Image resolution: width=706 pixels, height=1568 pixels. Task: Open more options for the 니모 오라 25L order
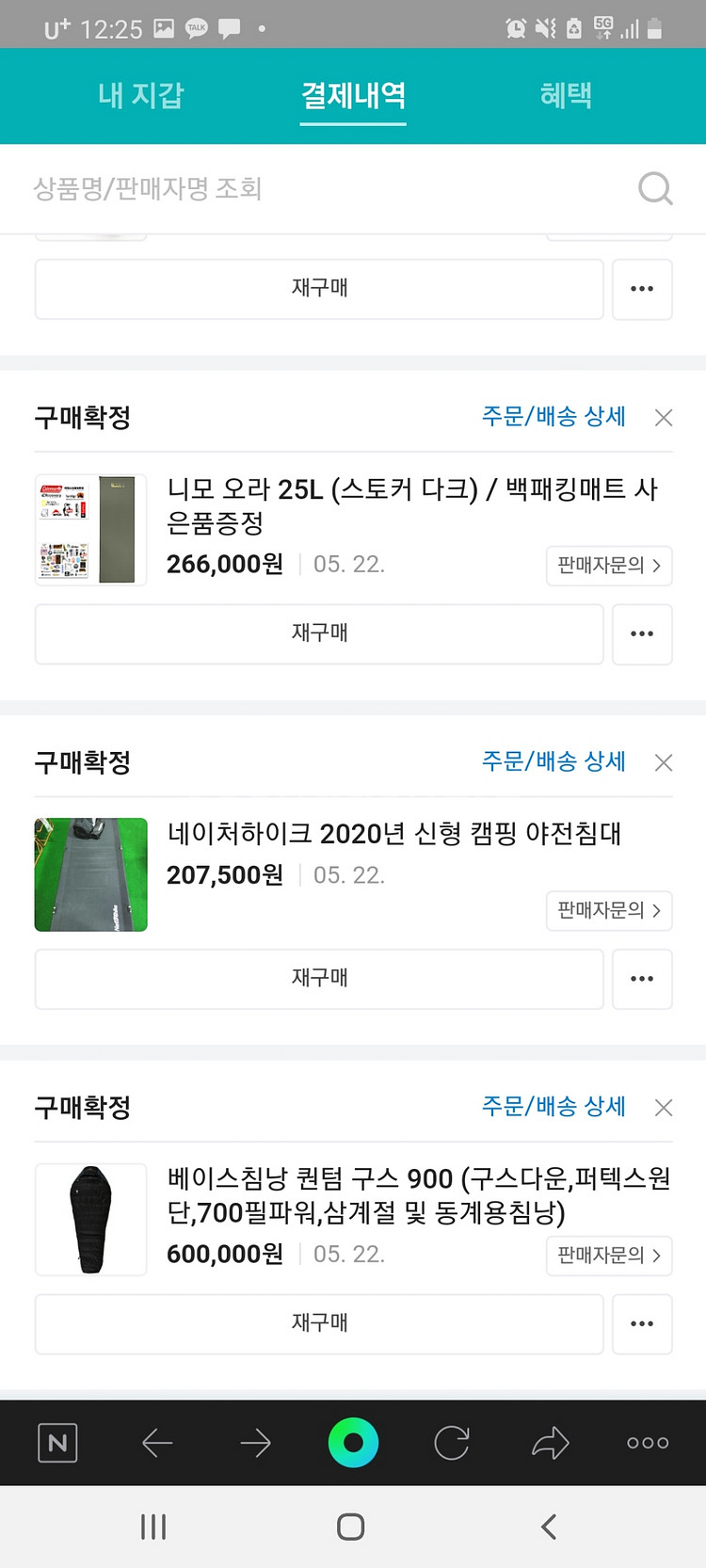tap(642, 634)
